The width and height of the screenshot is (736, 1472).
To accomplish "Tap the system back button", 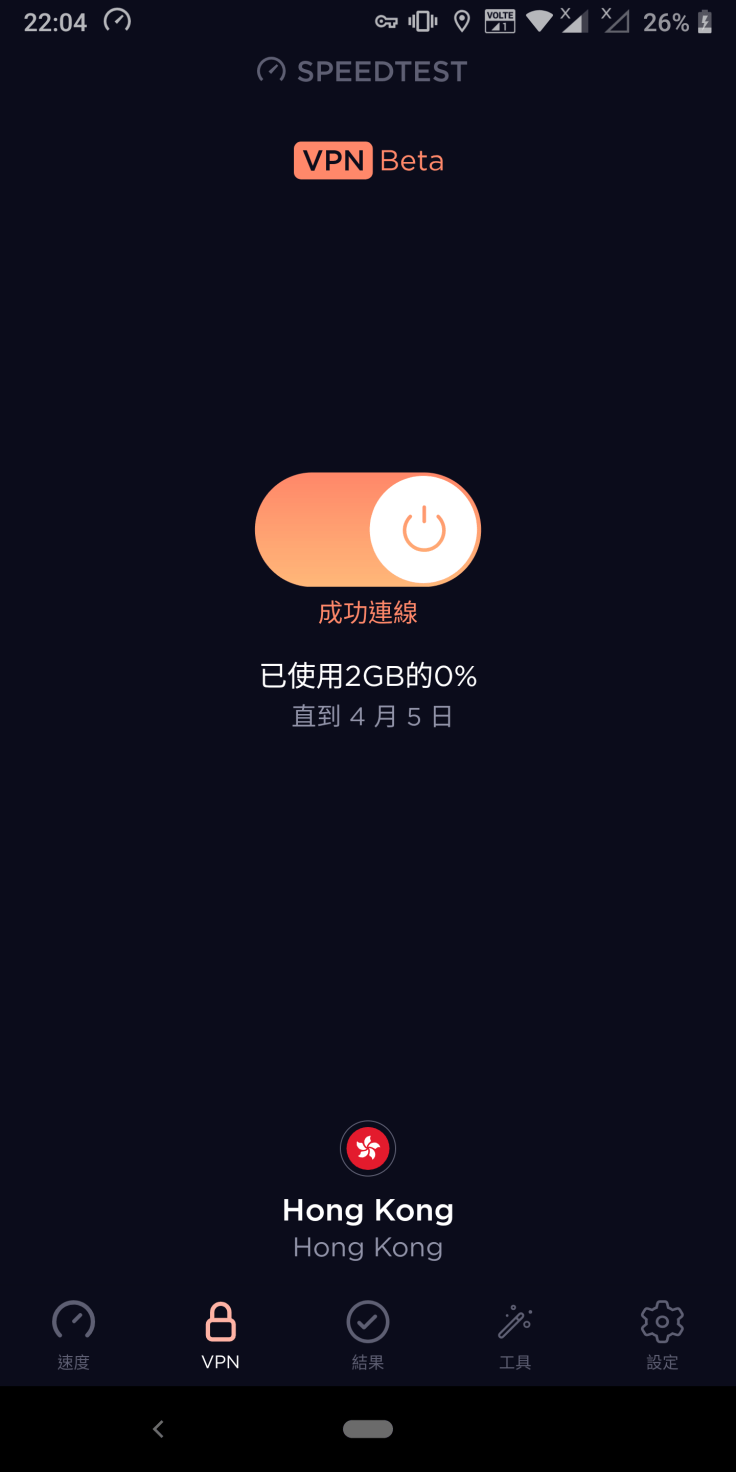I will 158,1429.
